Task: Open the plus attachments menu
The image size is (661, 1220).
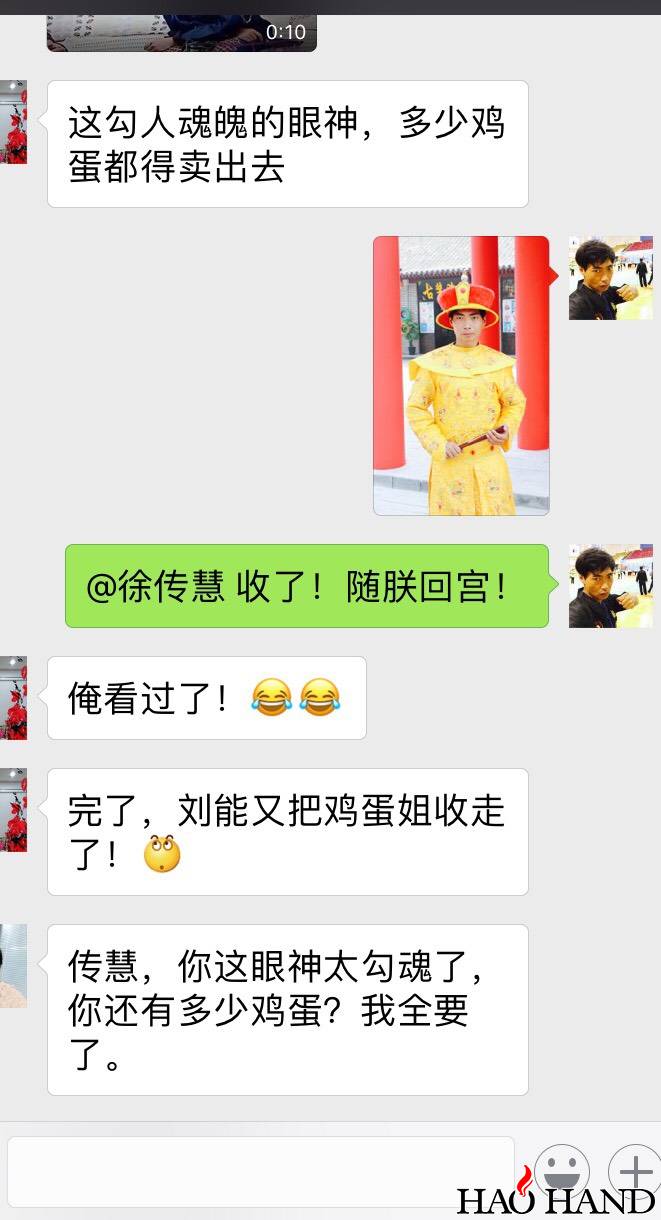Action: click(x=634, y=1170)
